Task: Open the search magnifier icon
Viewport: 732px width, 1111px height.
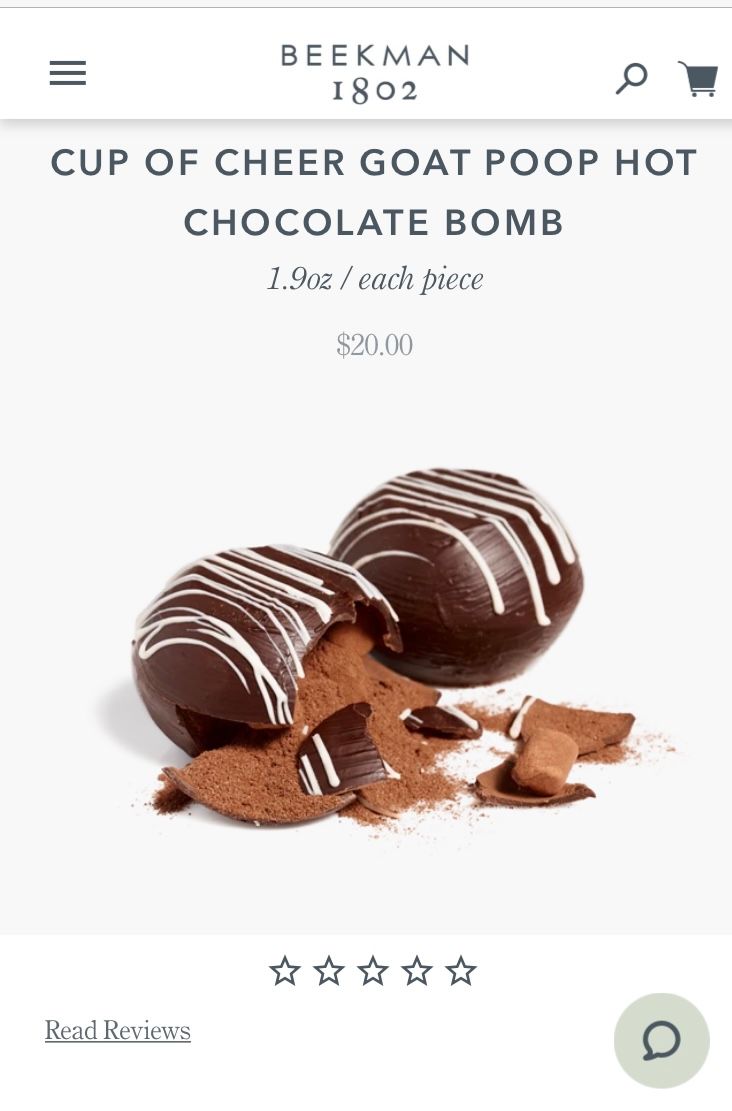Action: pyautogui.click(x=631, y=77)
